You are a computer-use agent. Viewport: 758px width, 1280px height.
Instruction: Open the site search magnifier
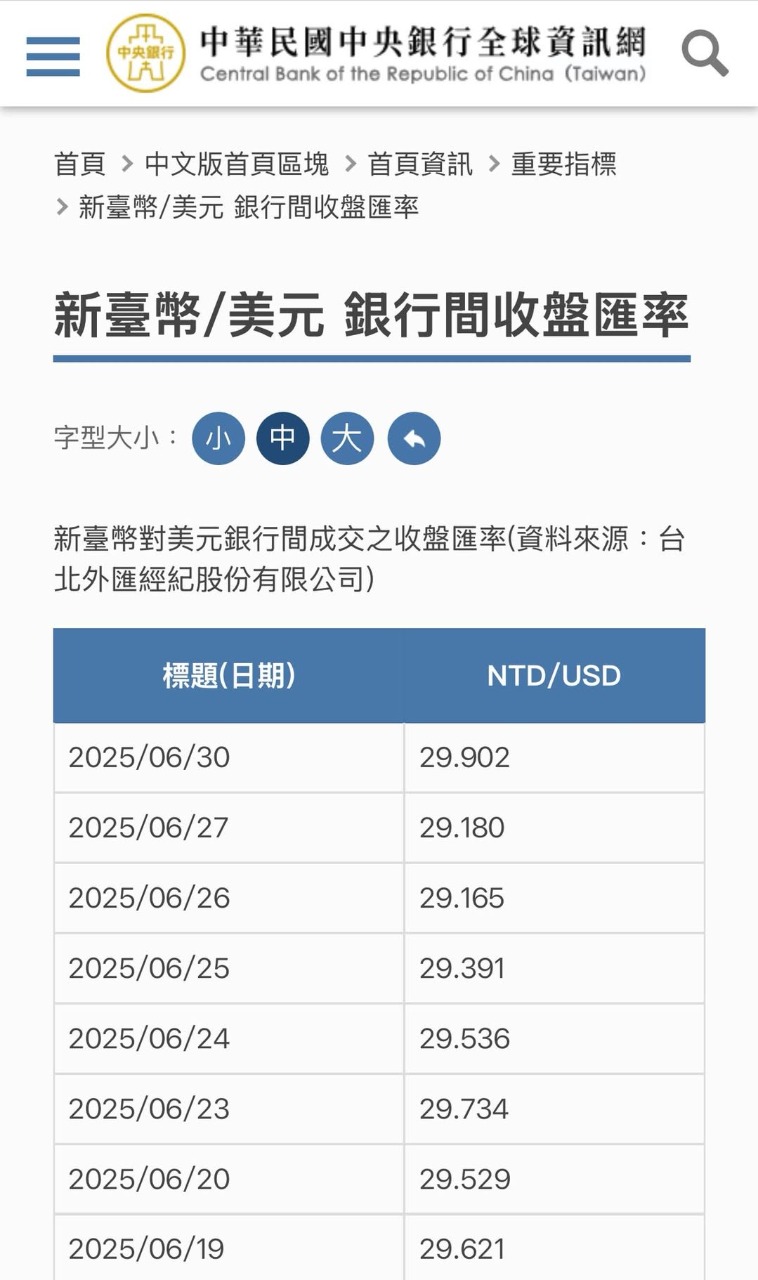(x=705, y=53)
